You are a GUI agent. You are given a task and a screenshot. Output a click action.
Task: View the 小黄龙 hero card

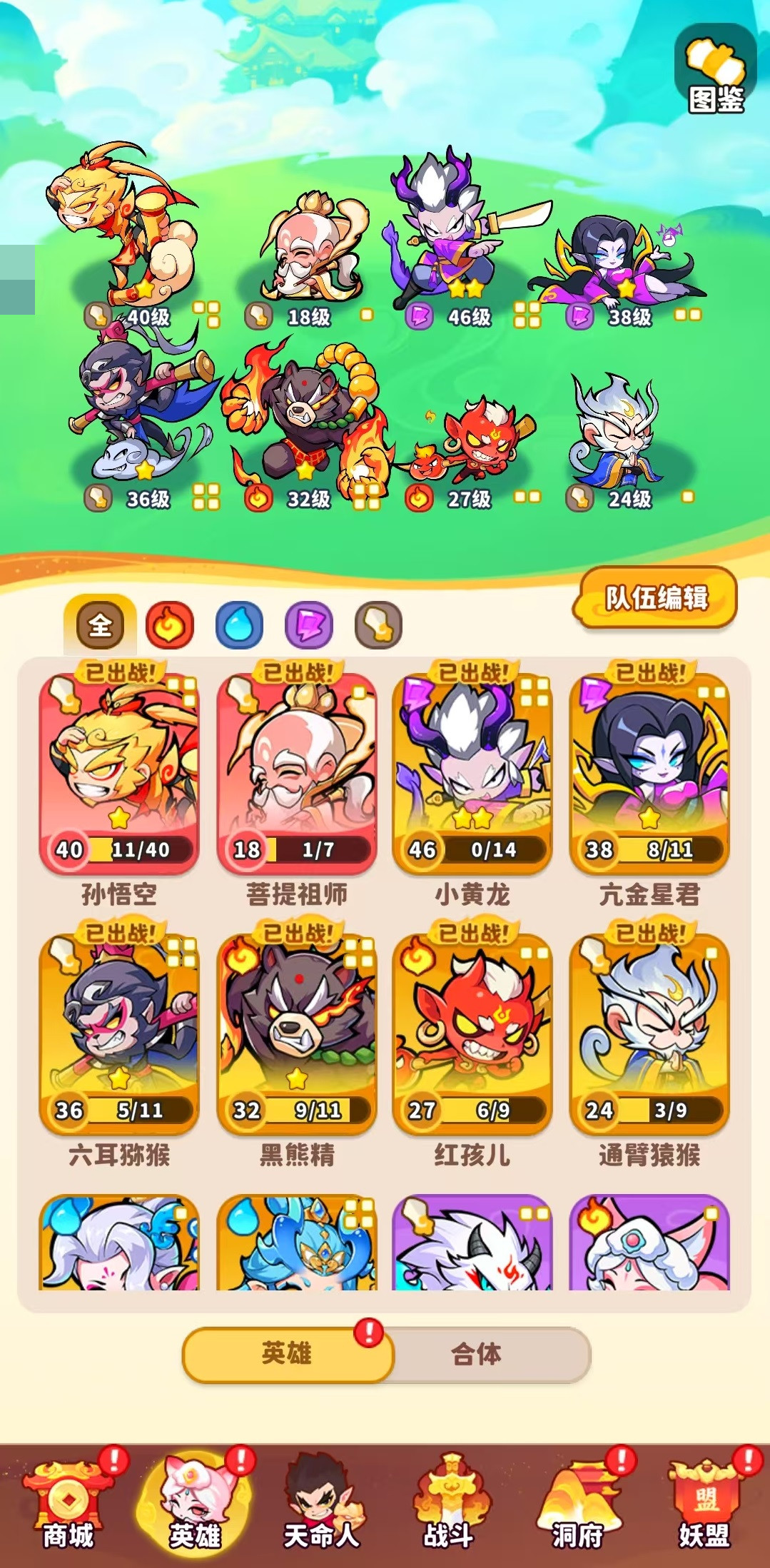(472, 774)
